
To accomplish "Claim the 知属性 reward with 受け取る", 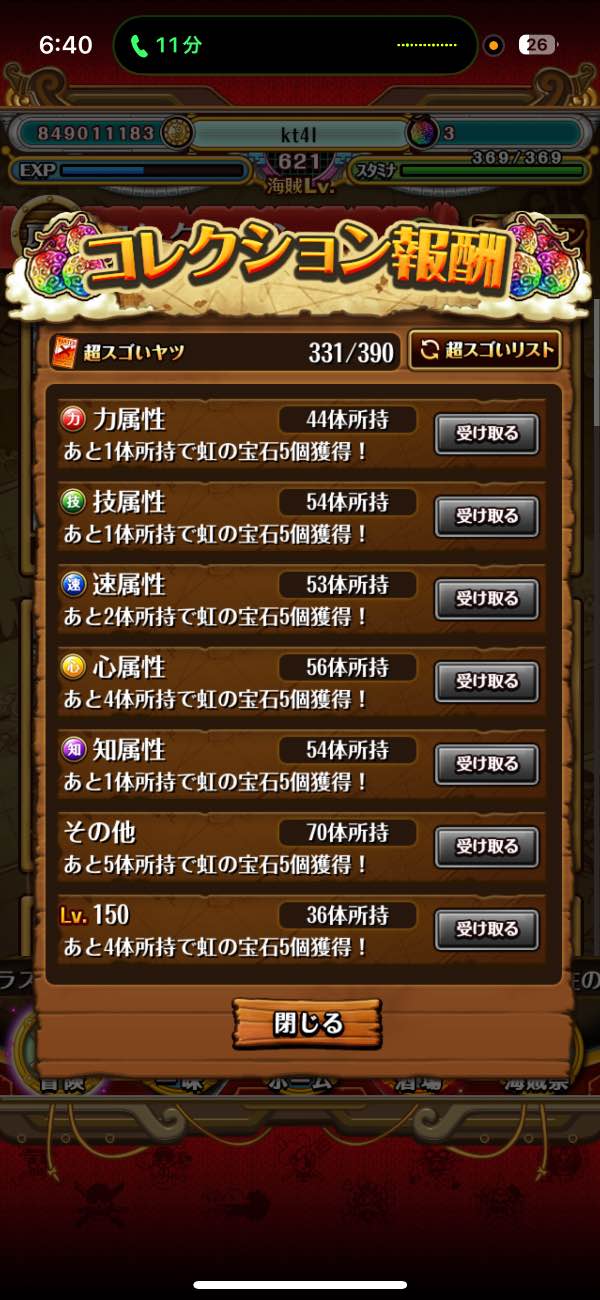I will click(486, 764).
